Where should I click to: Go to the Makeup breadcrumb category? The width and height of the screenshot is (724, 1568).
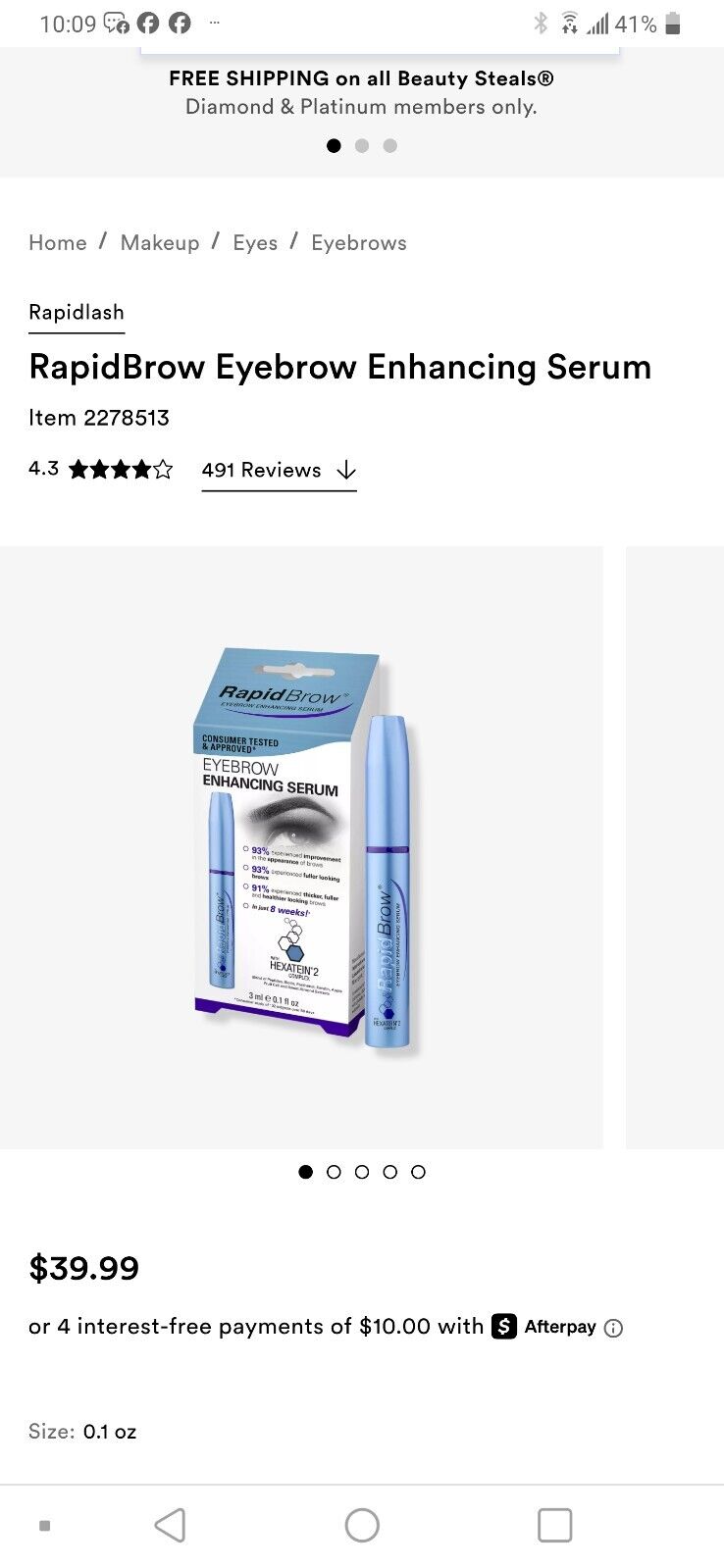tap(160, 243)
